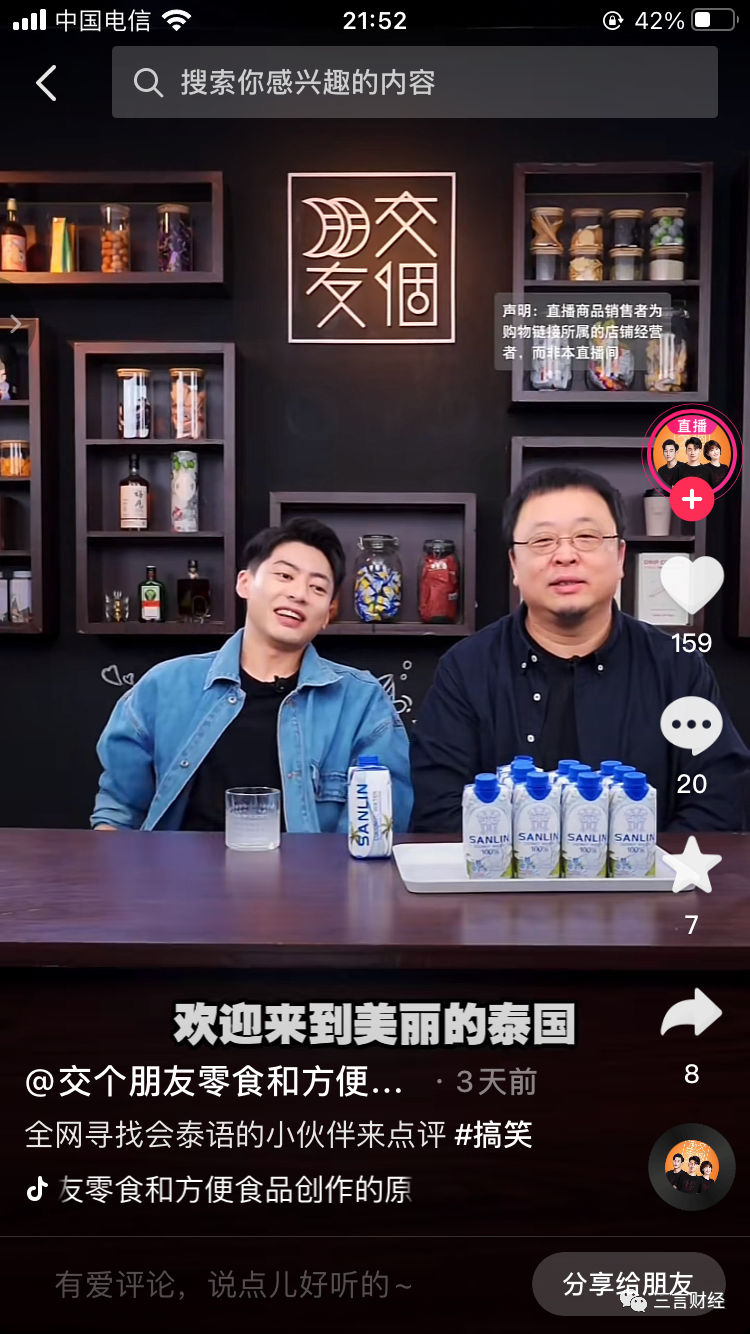
Task: Open the live-streaming creator avatar
Action: (x=691, y=451)
